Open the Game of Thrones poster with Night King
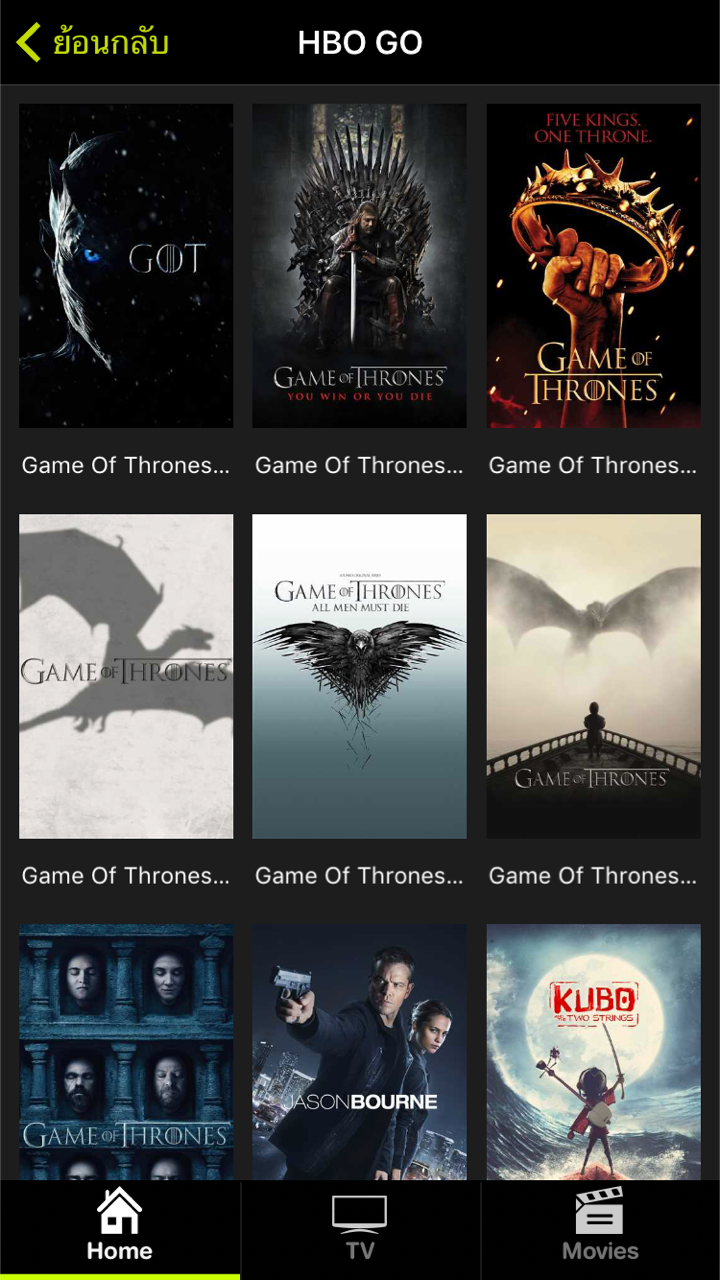The image size is (720, 1280). pyautogui.click(x=126, y=266)
